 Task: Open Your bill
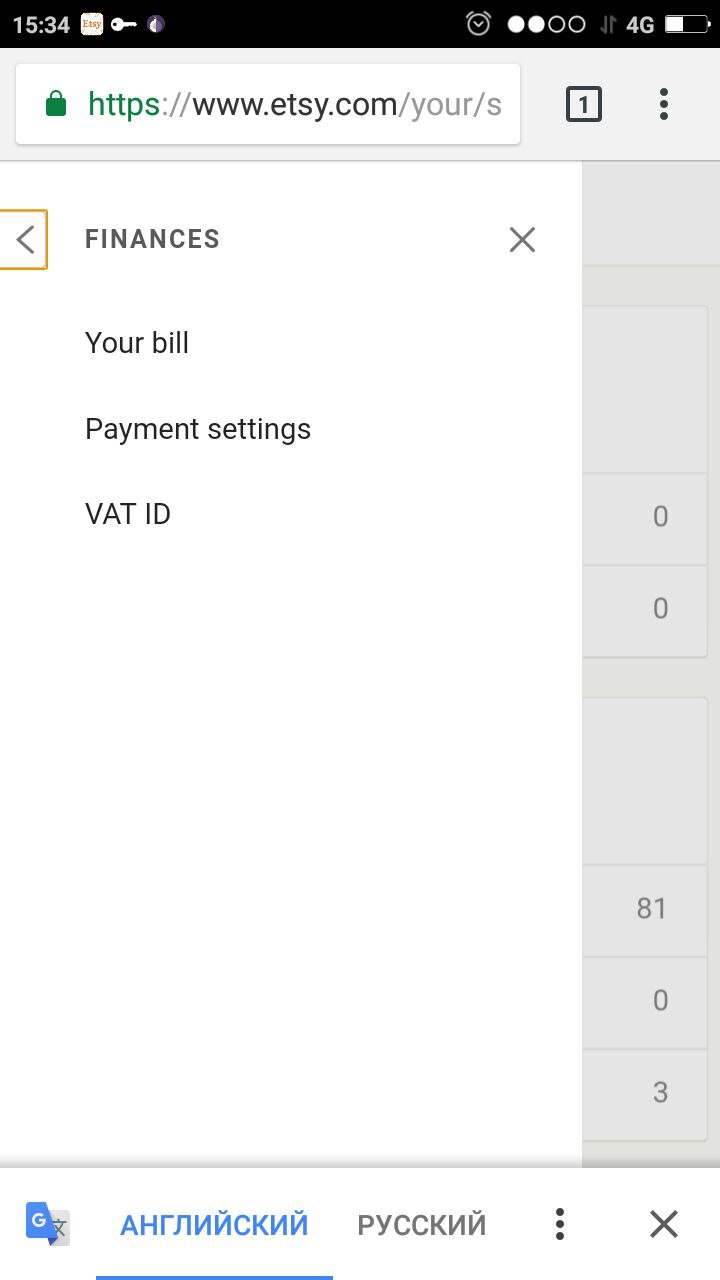click(x=137, y=343)
